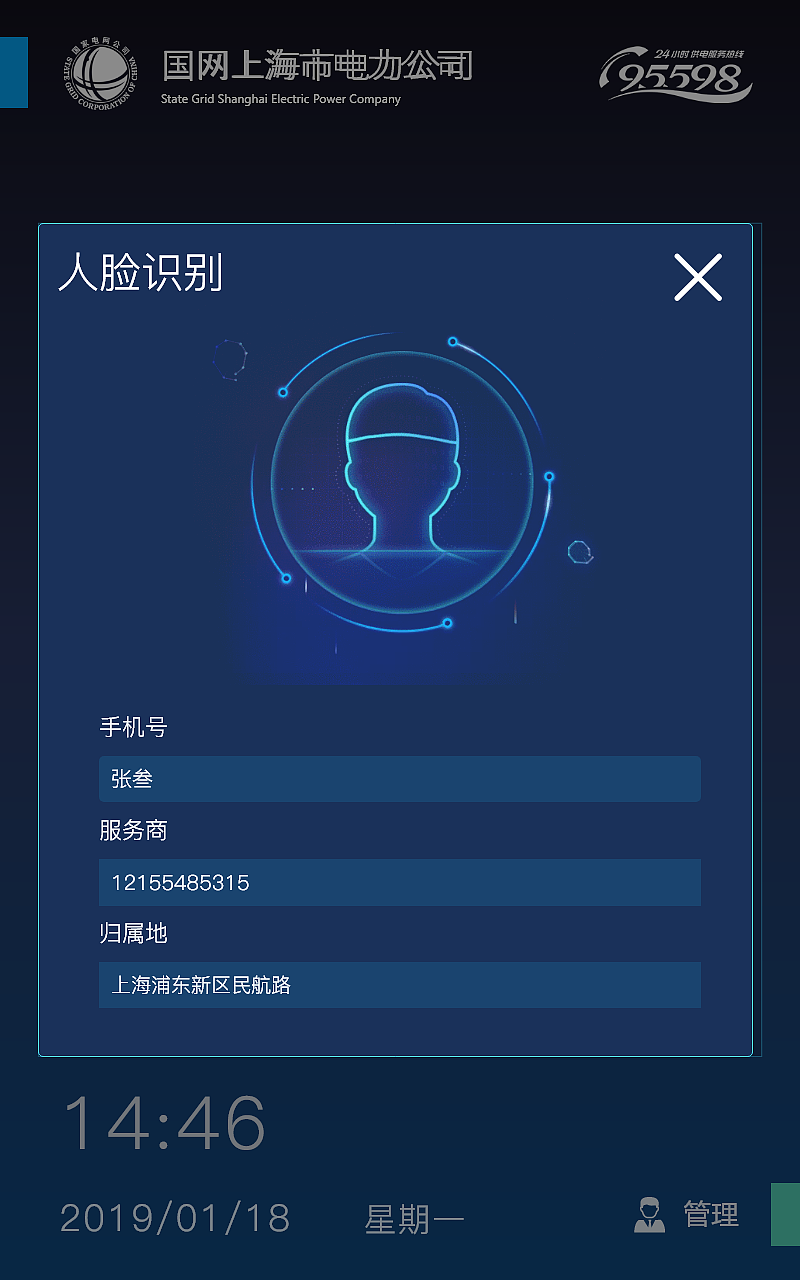The width and height of the screenshot is (800, 1280).
Task: Click the date 2019/01/18
Action: click(172, 1216)
